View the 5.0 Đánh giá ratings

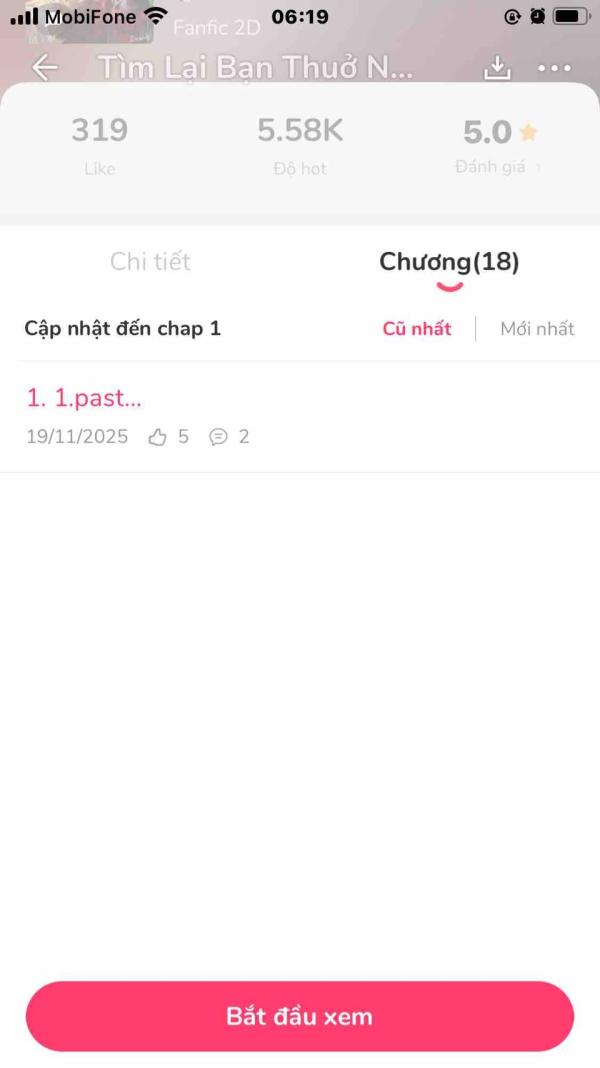(499, 146)
